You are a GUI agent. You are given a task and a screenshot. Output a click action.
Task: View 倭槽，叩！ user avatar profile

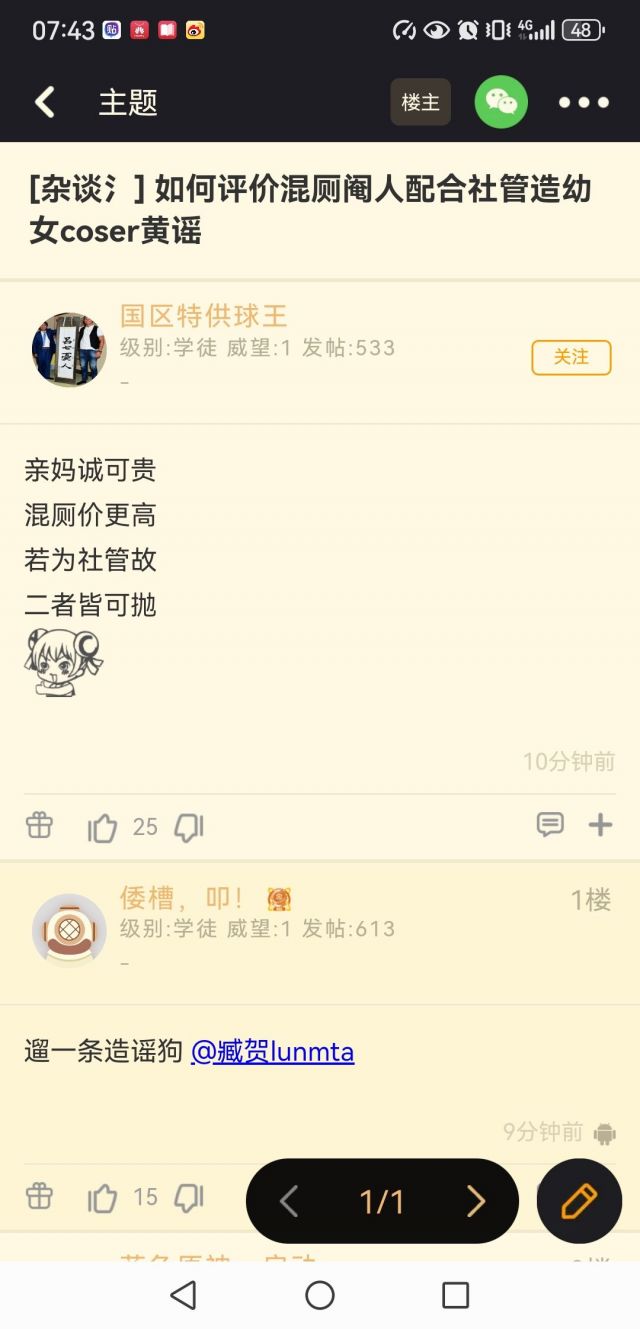(69, 929)
